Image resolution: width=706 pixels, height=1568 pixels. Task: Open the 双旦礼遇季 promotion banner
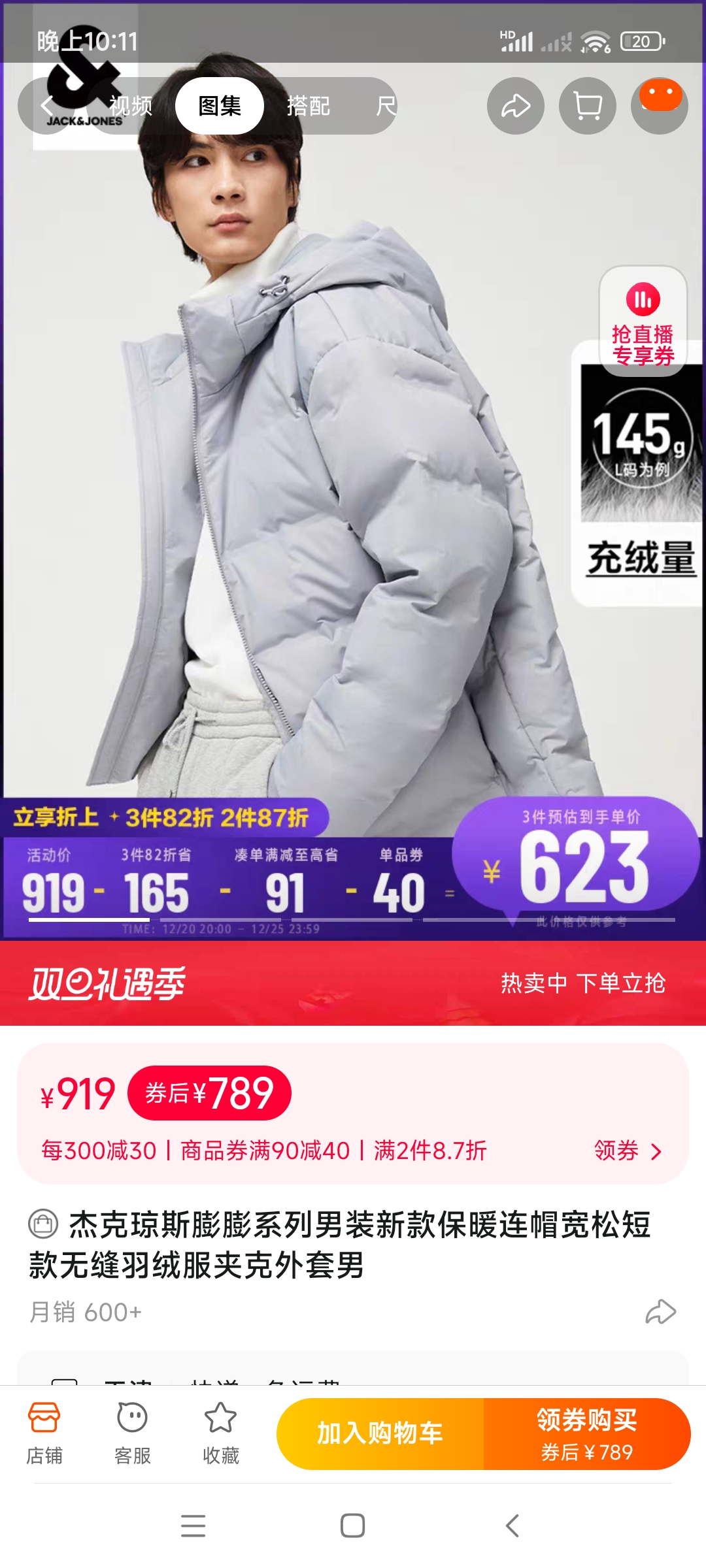[x=353, y=983]
